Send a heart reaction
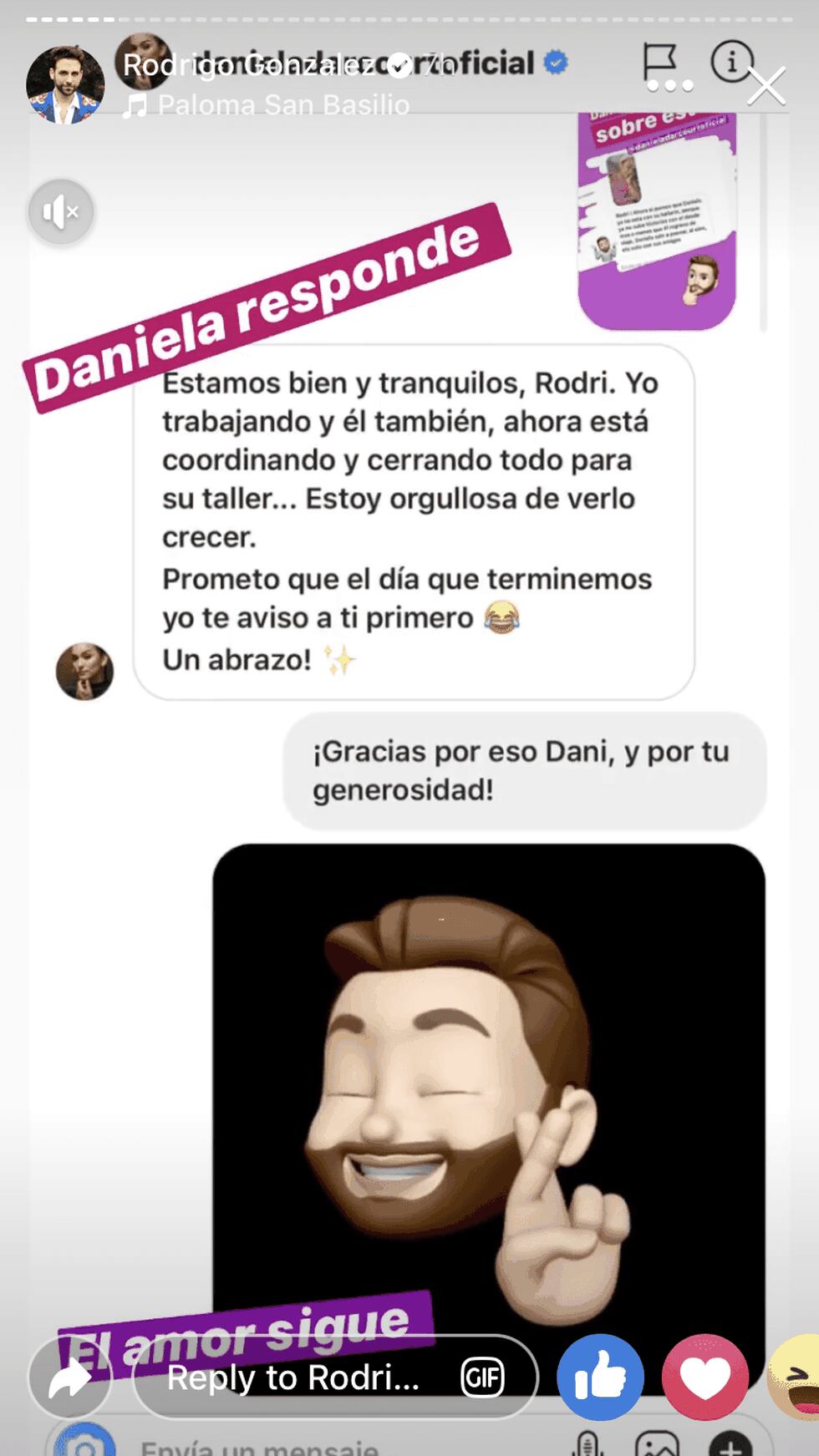Viewport: 819px width, 1456px height. pyautogui.click(x=705, y=1377)
